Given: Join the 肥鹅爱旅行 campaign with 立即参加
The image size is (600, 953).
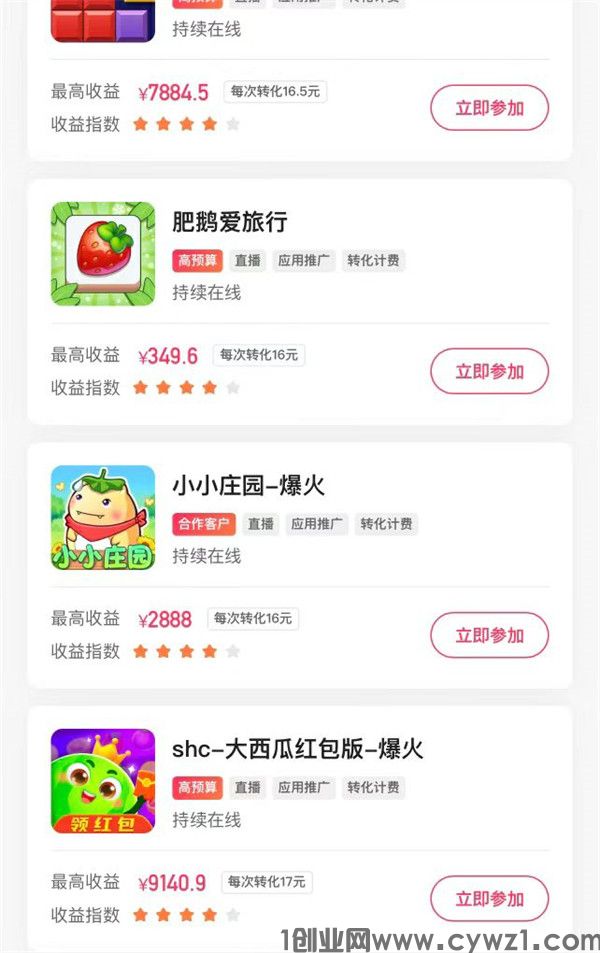Looking at the screenshot, I should (489, 371).
